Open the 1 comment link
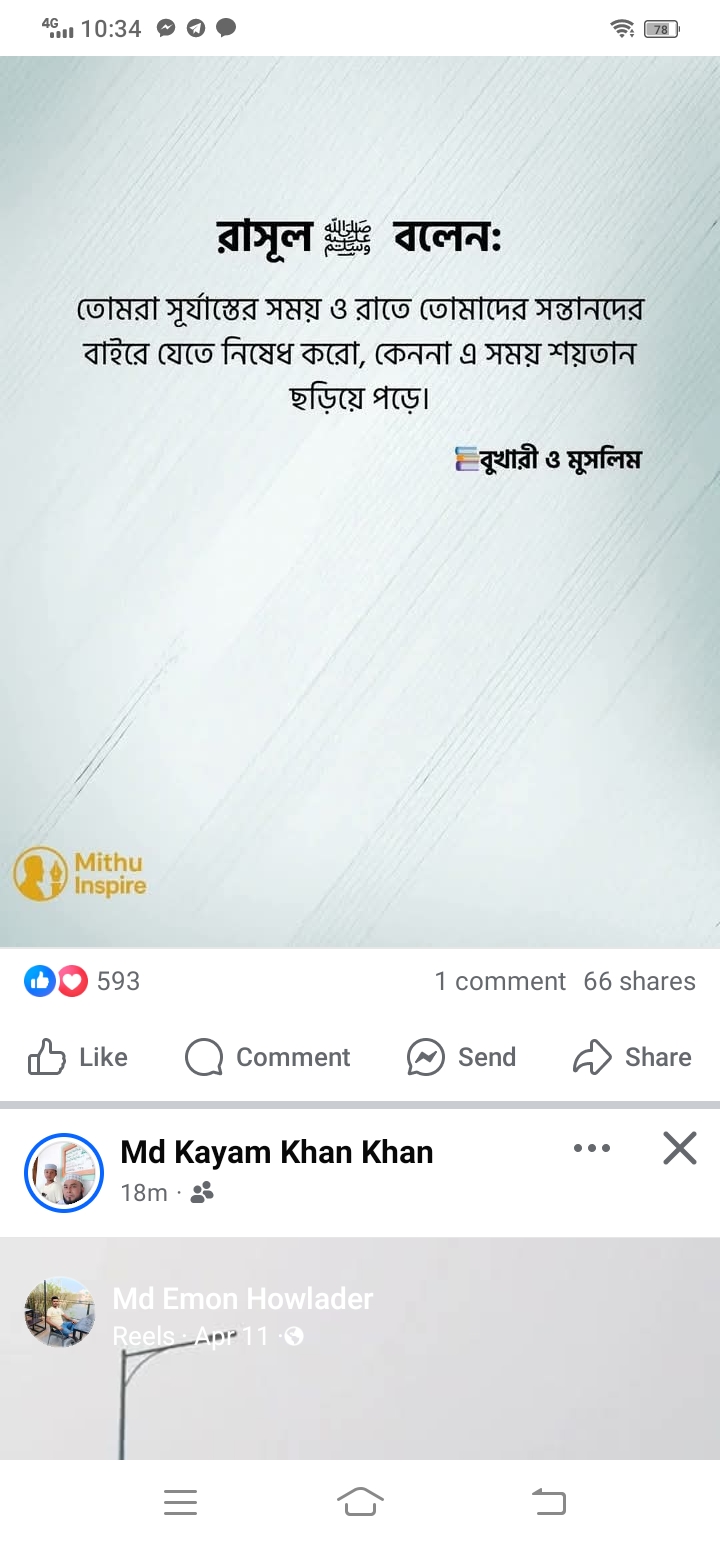This screenshot has height=1544, width=720. tap(500, 981)
